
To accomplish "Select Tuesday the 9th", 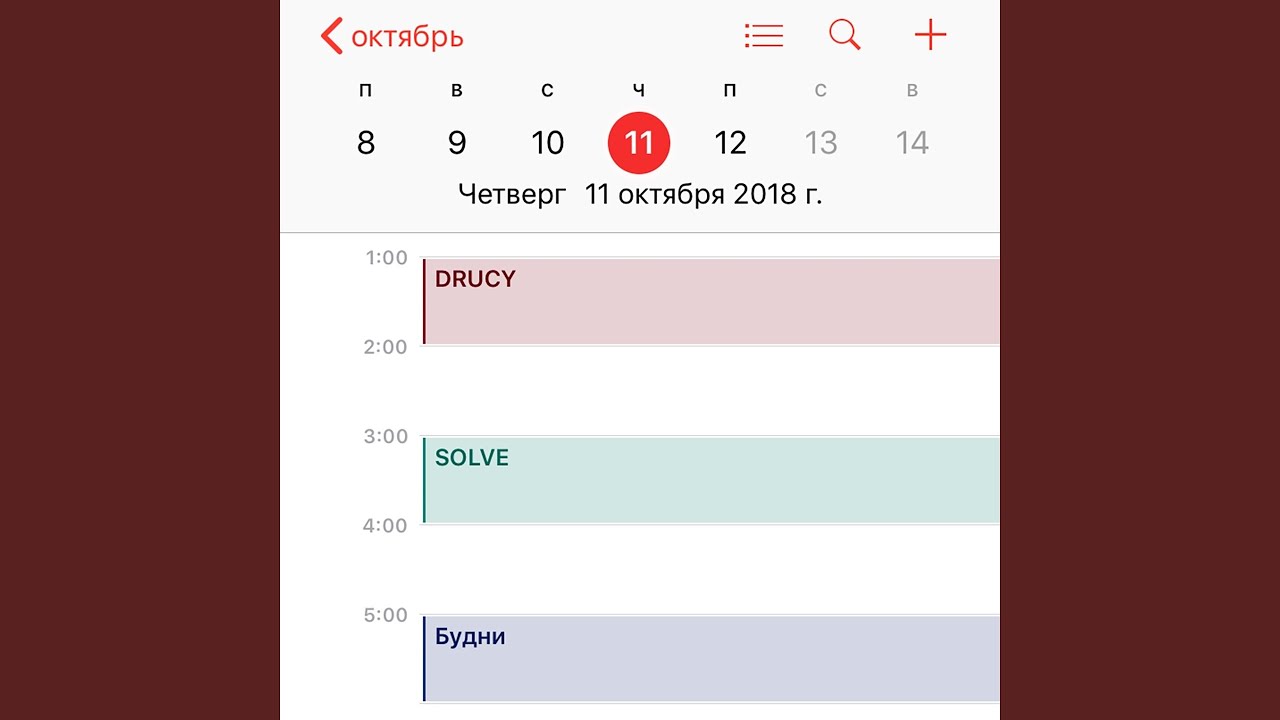I will (x=457, y=143).
